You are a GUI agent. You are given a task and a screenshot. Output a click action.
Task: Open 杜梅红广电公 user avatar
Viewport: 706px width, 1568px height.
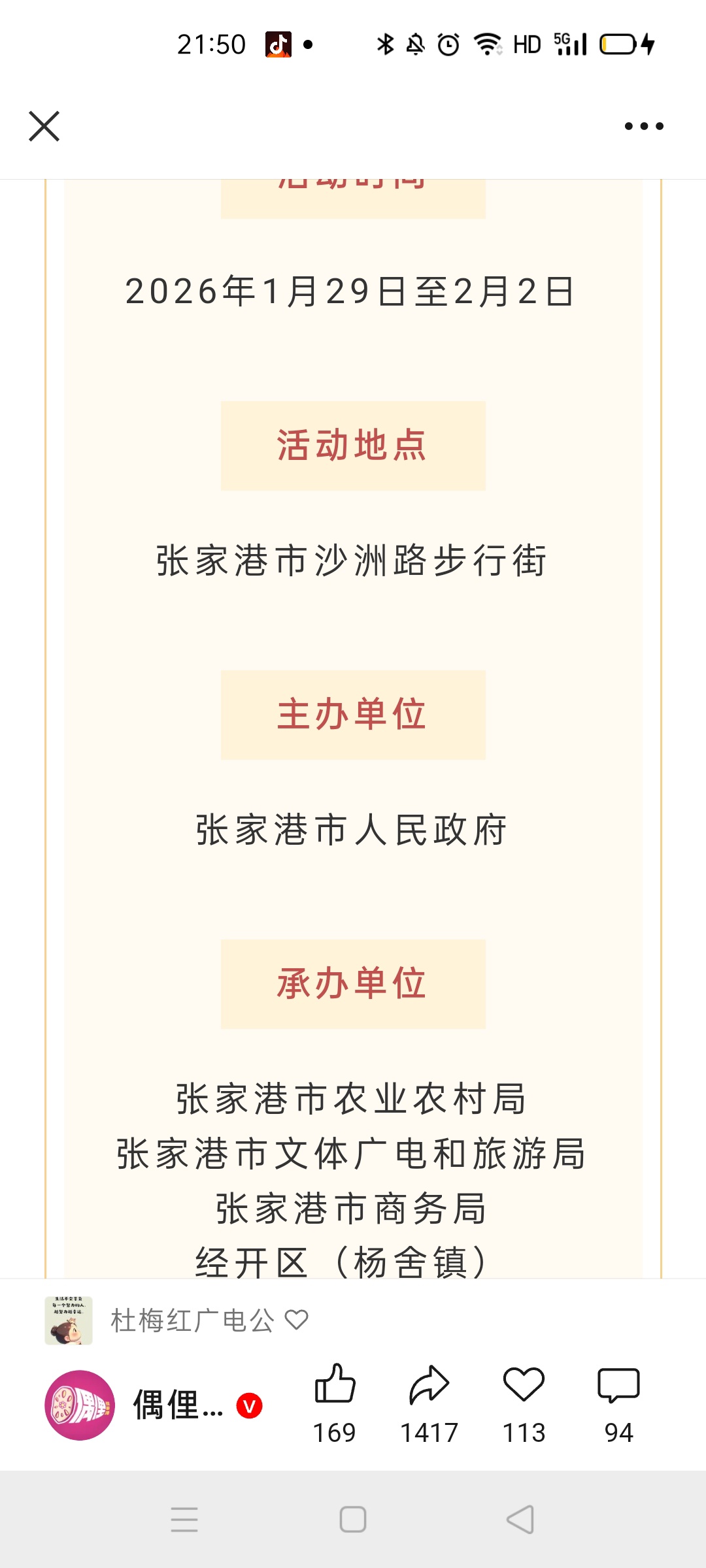69,1320
